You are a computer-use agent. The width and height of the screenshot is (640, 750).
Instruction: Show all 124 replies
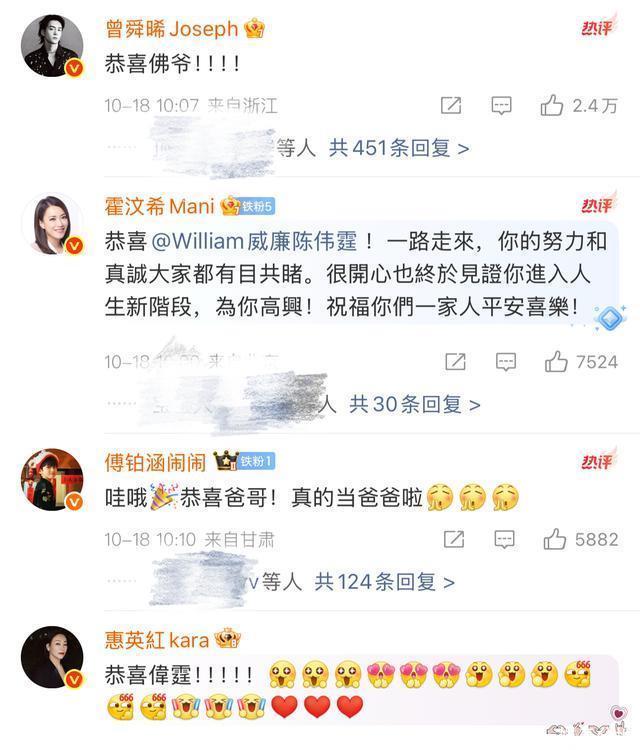[x=385, y=581]
